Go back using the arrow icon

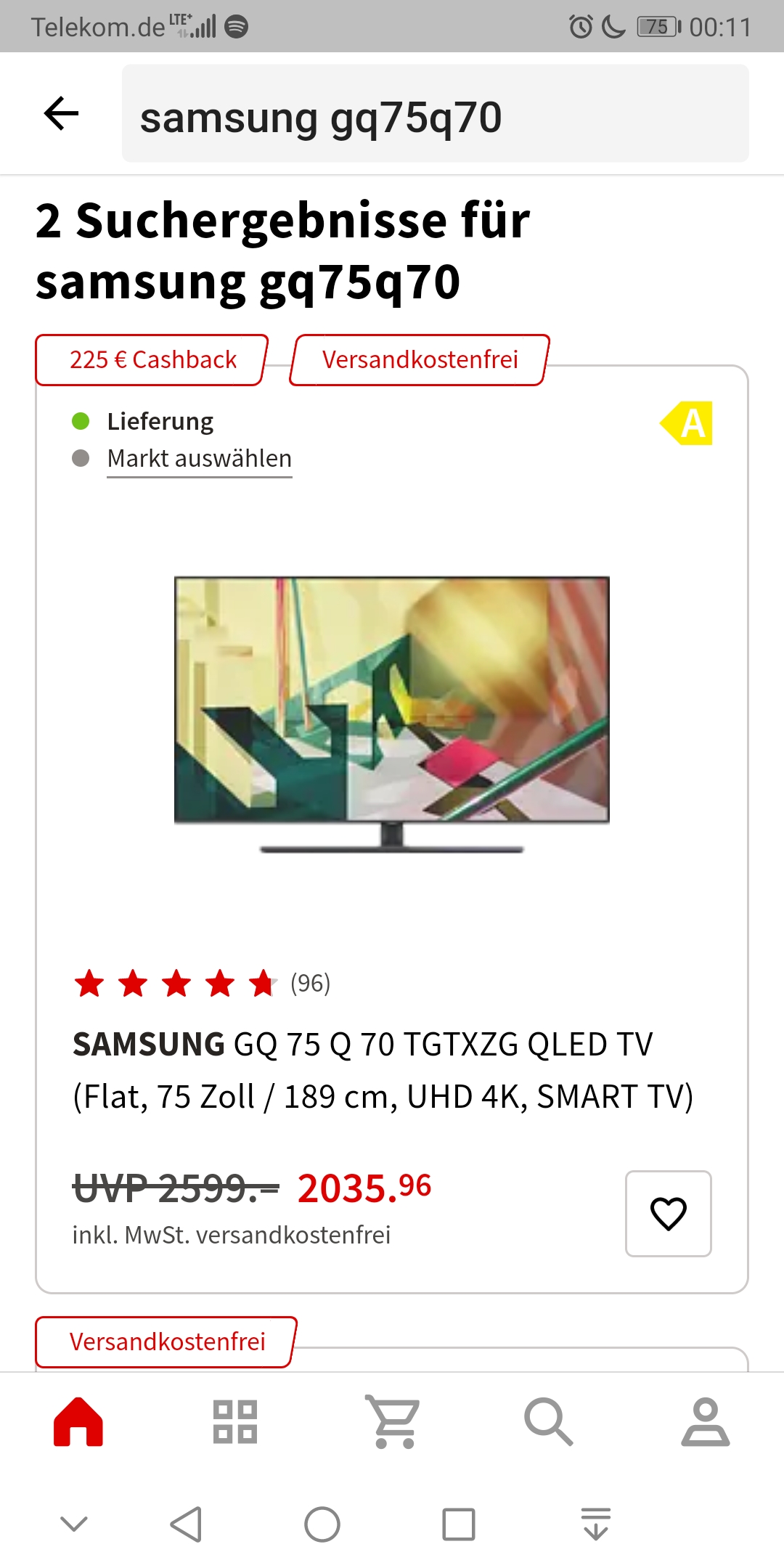61,114
